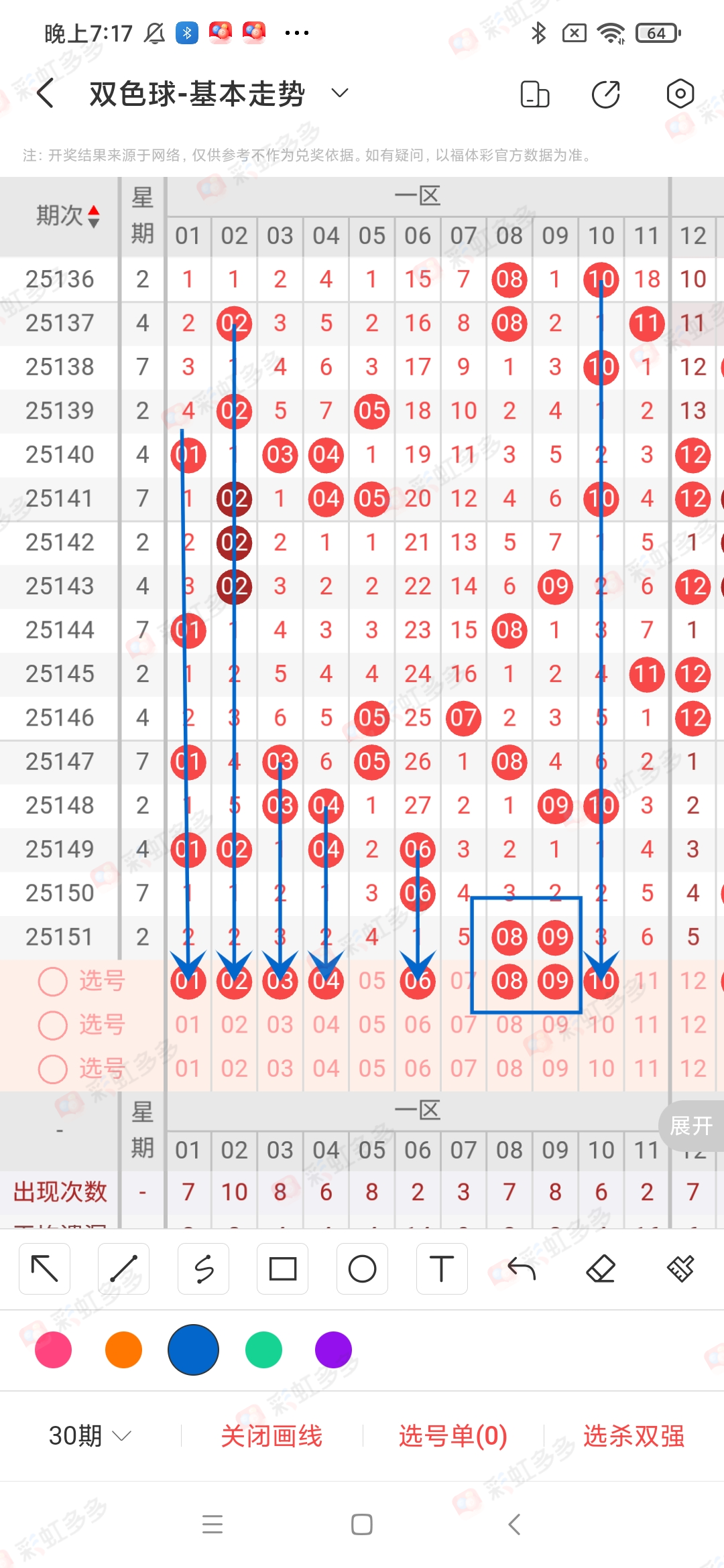Choose the eraser tool
This screenshot has width=724, height=1568.
601,1268
